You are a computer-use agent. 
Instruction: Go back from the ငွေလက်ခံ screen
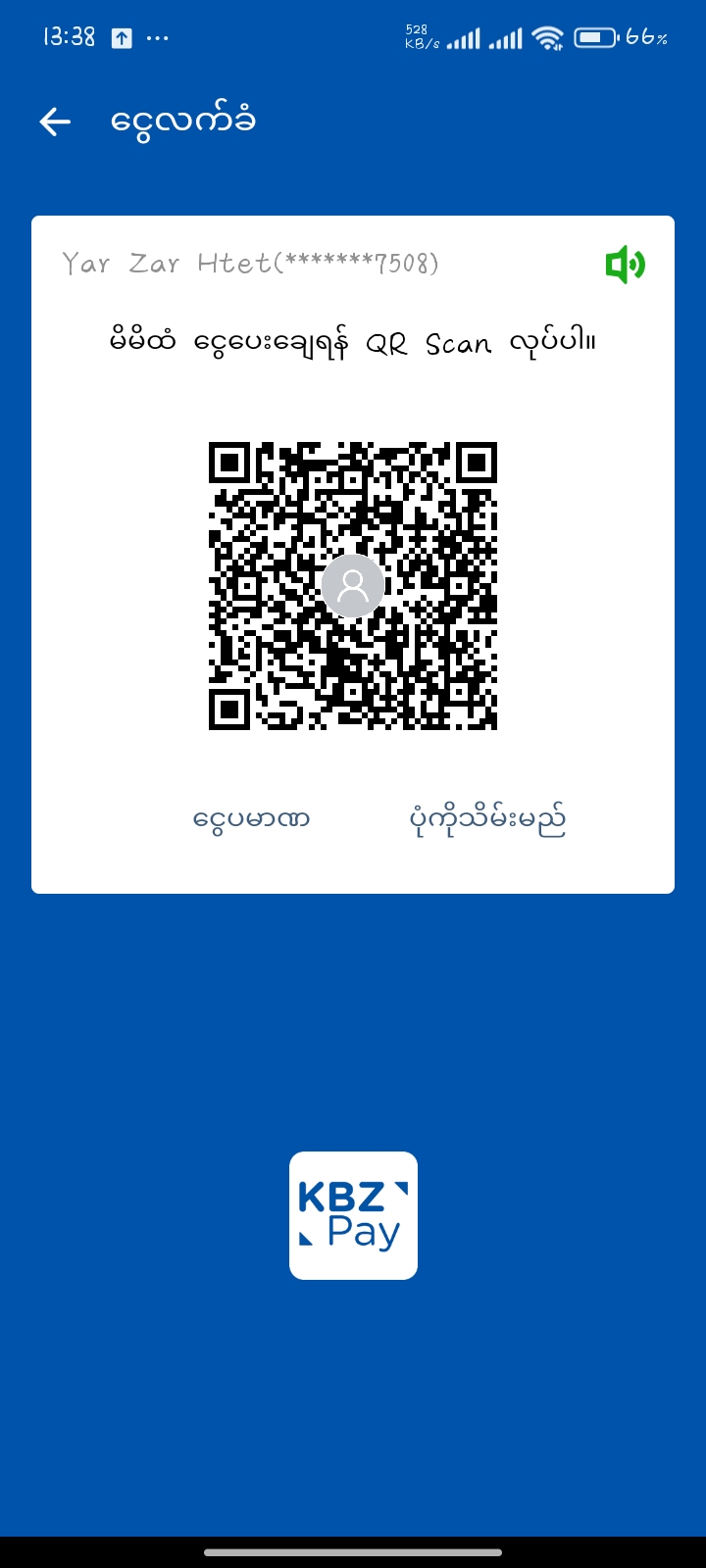[55, 122]
